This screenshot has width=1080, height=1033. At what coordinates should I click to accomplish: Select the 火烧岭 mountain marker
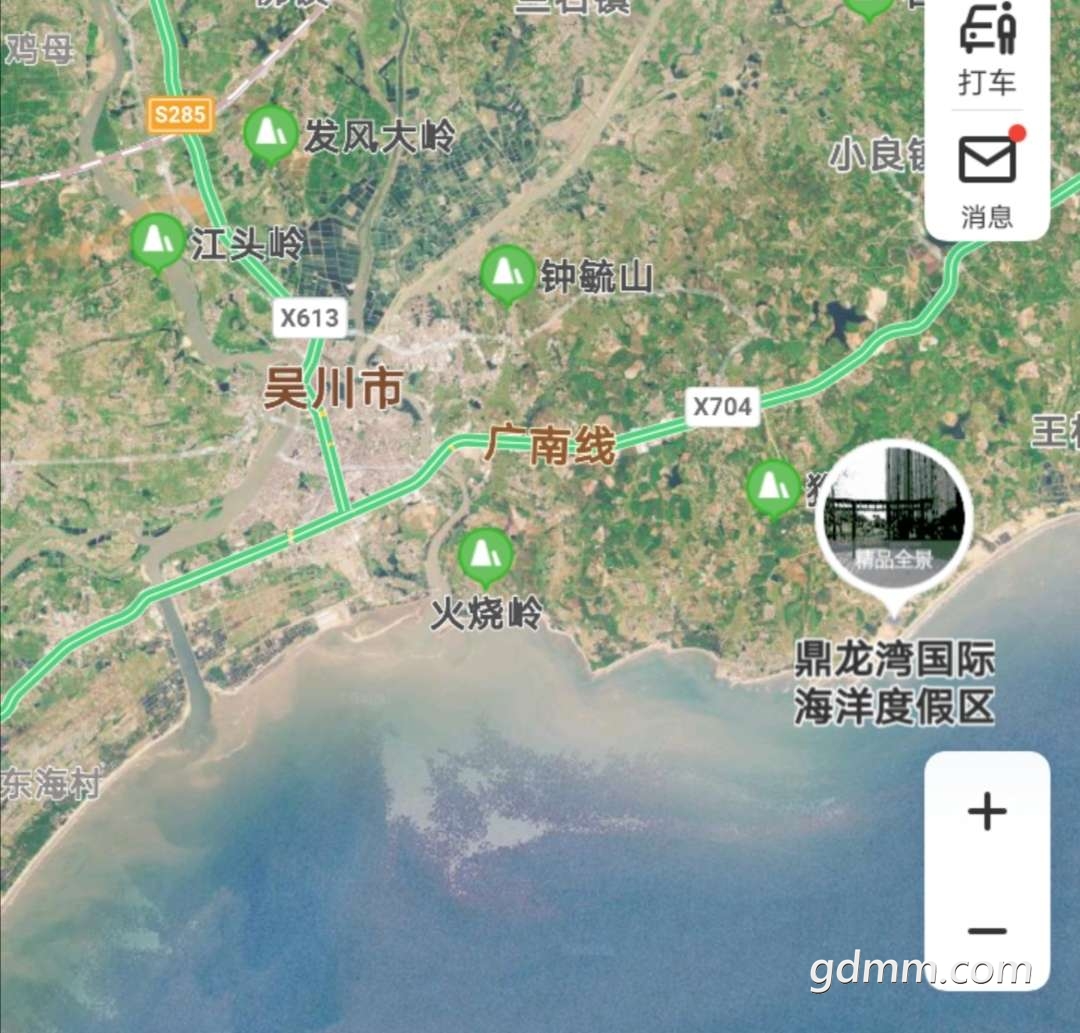point(486,555)
